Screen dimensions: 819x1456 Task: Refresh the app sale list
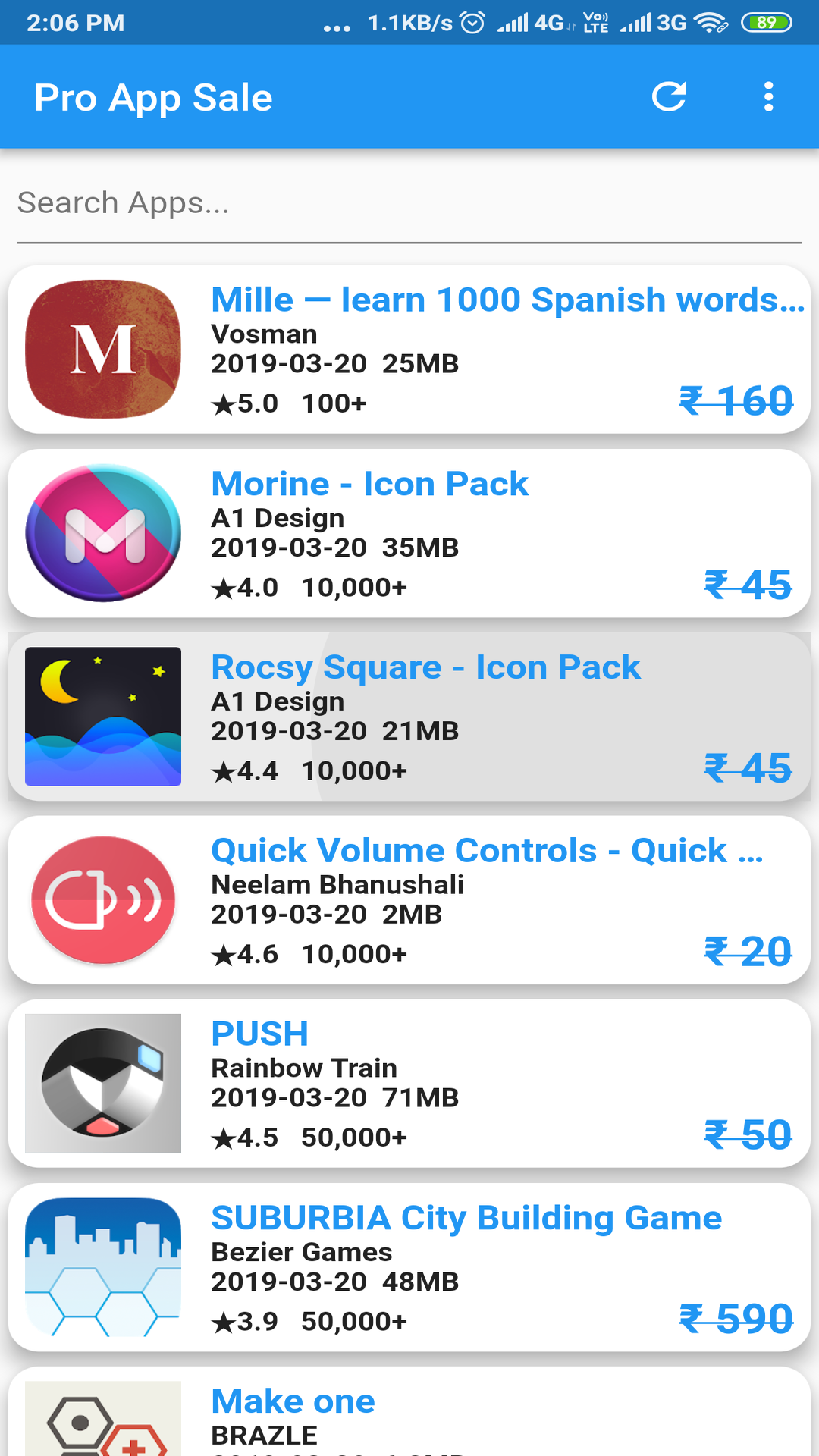(x=669, y=96)
